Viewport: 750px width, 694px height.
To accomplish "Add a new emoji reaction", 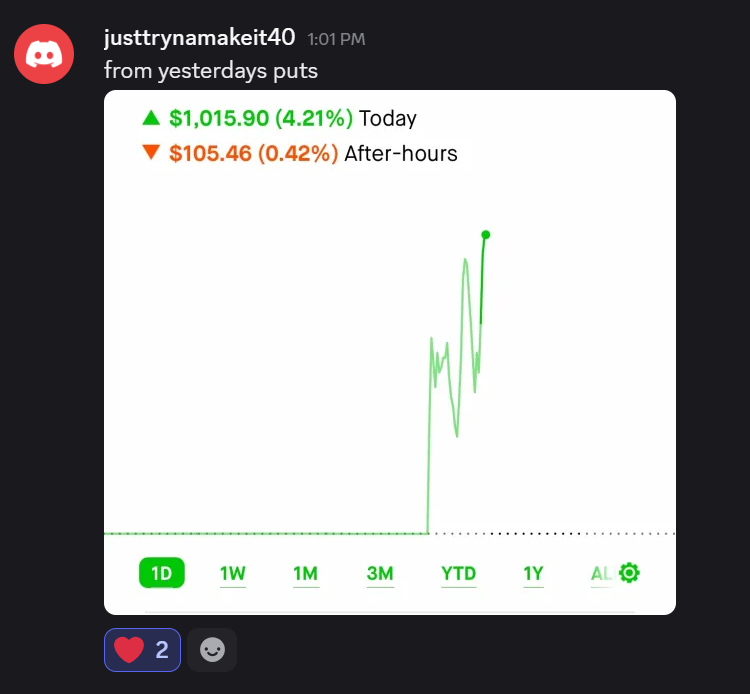I will (x=212, y=650).
